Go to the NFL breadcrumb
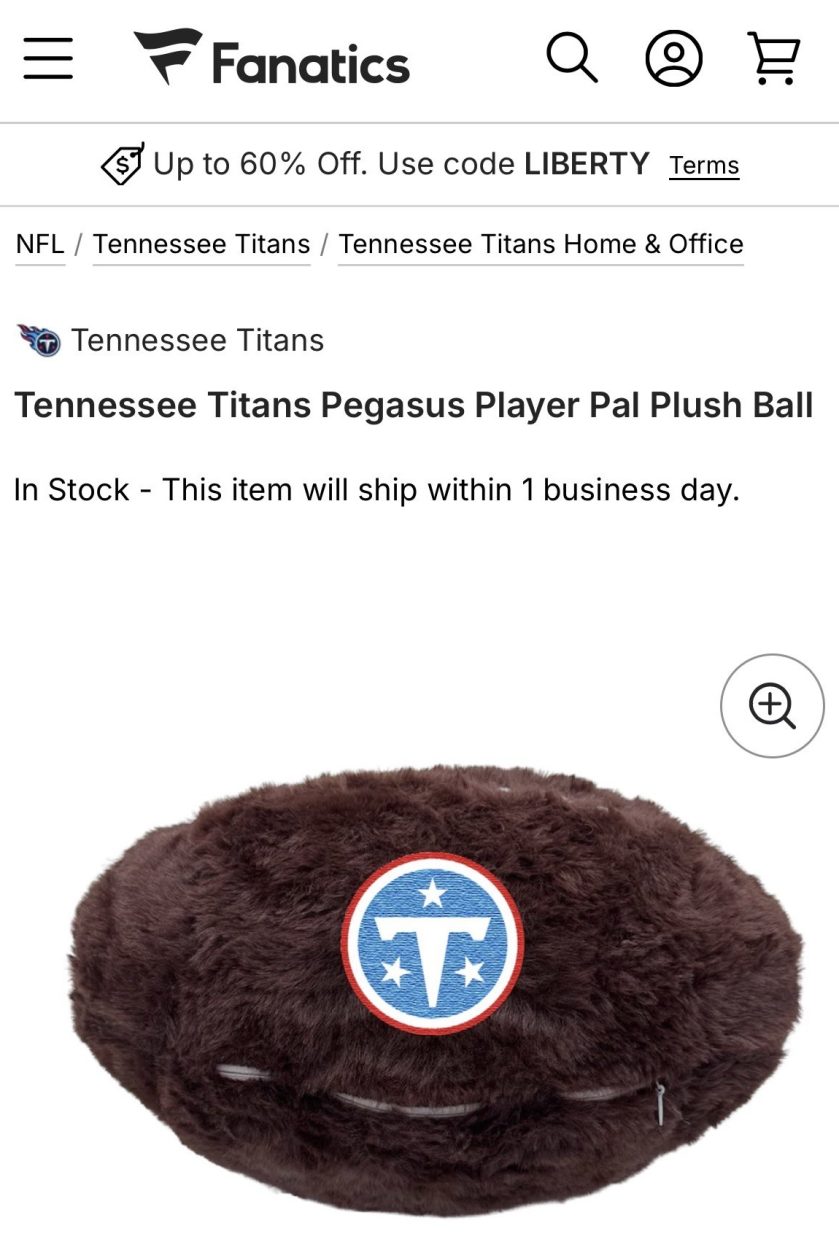839x1250 pixels. (40, 245)
